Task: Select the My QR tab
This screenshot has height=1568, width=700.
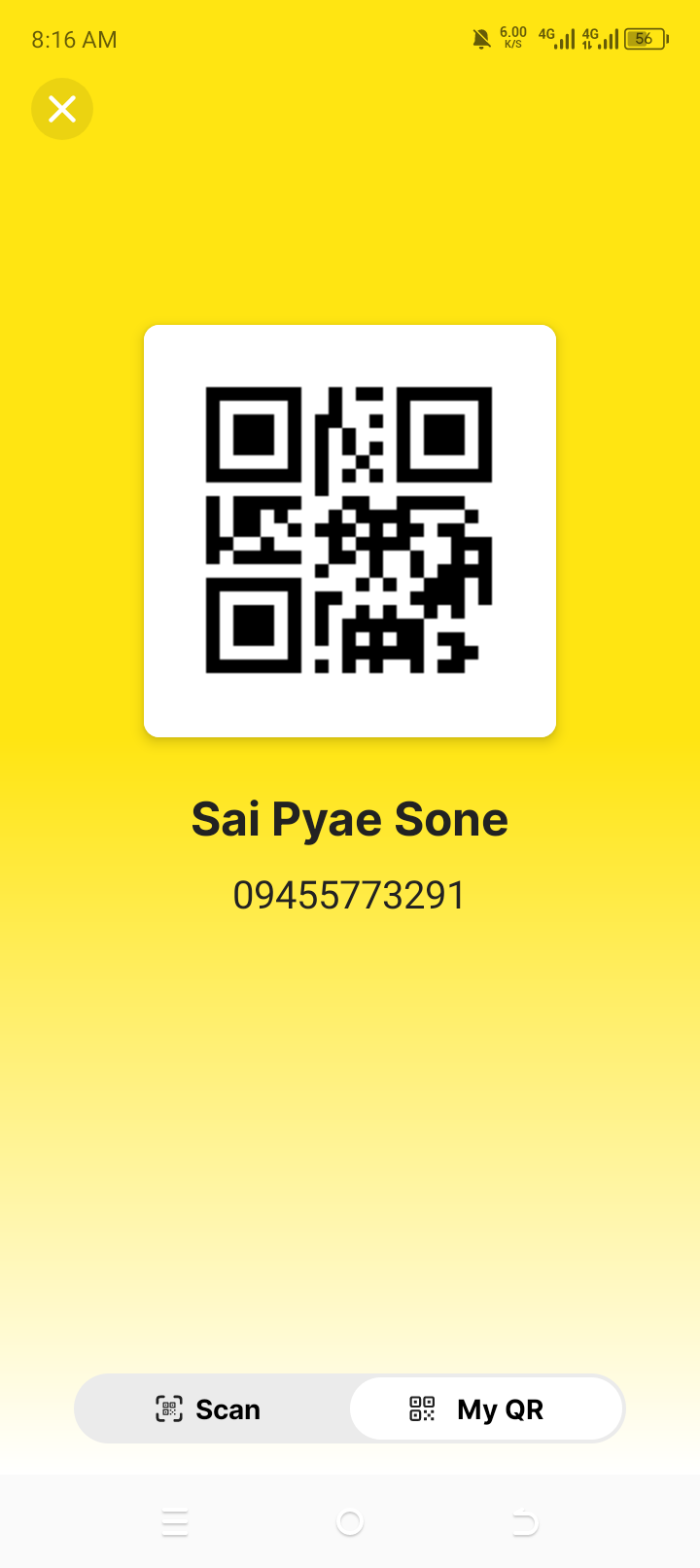Action: pos(486,1409)
